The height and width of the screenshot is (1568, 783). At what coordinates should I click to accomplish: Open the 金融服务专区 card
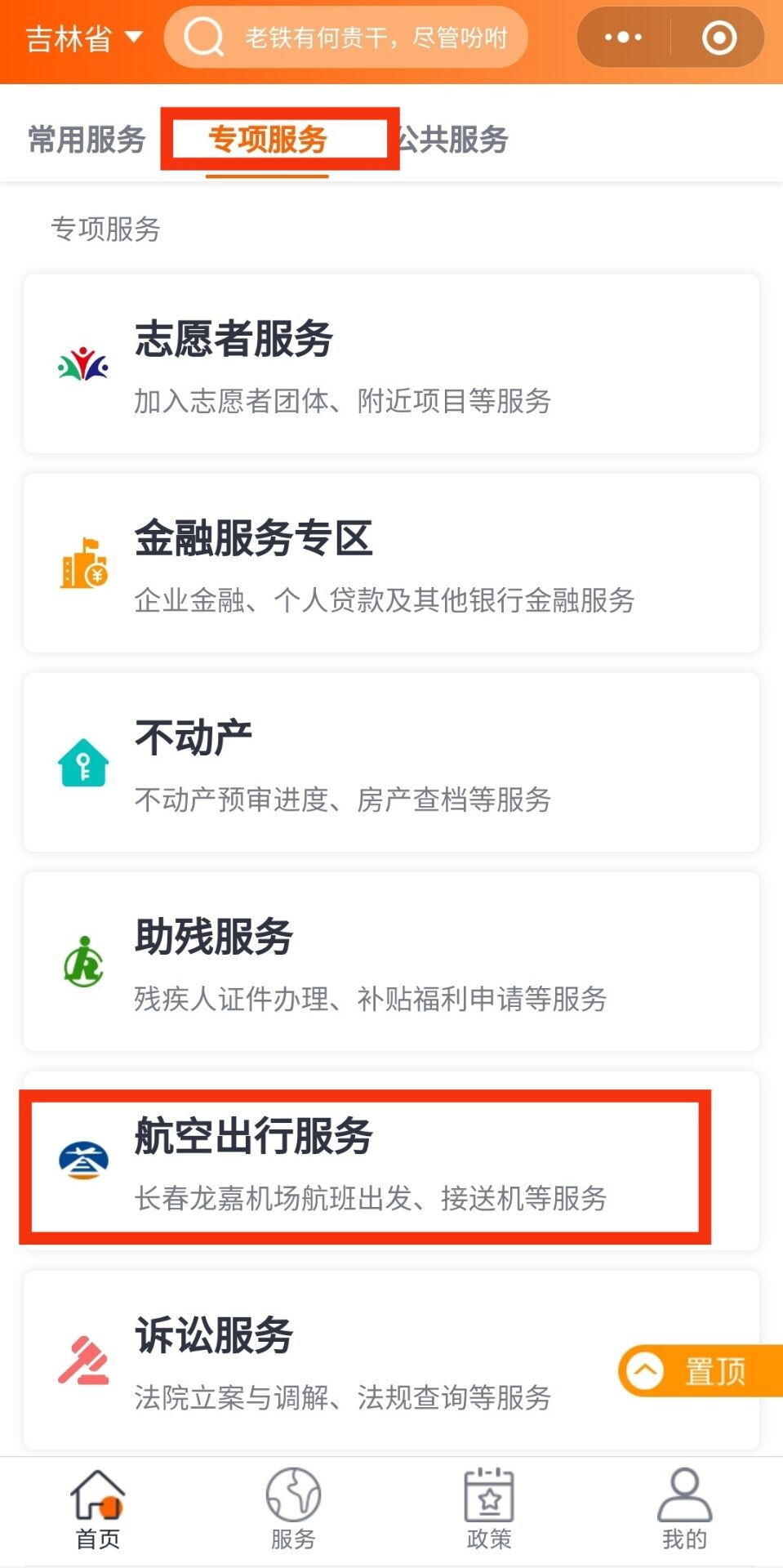tap(391, 563)
